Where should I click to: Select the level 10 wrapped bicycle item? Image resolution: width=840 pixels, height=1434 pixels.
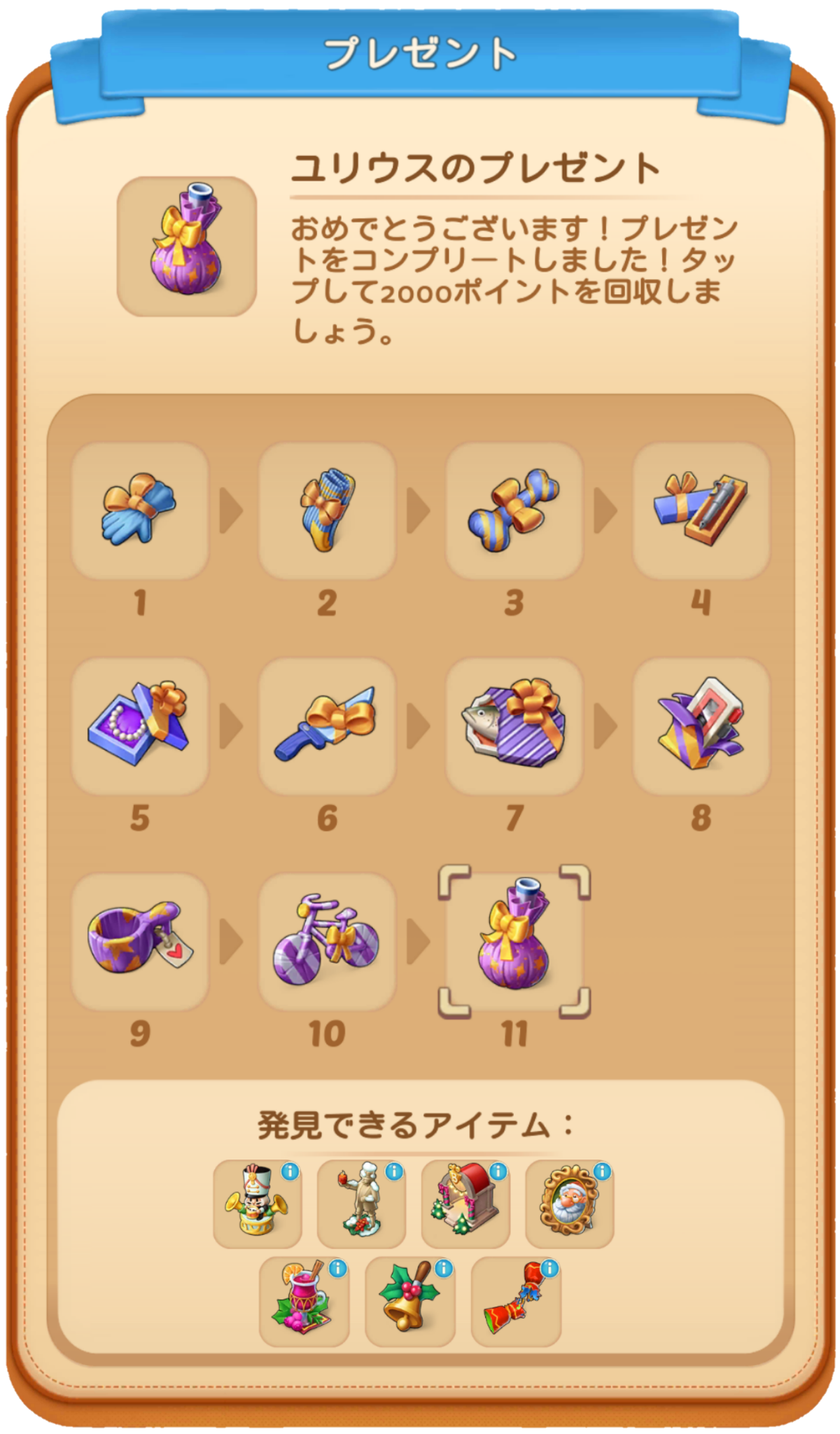point(327,941)
